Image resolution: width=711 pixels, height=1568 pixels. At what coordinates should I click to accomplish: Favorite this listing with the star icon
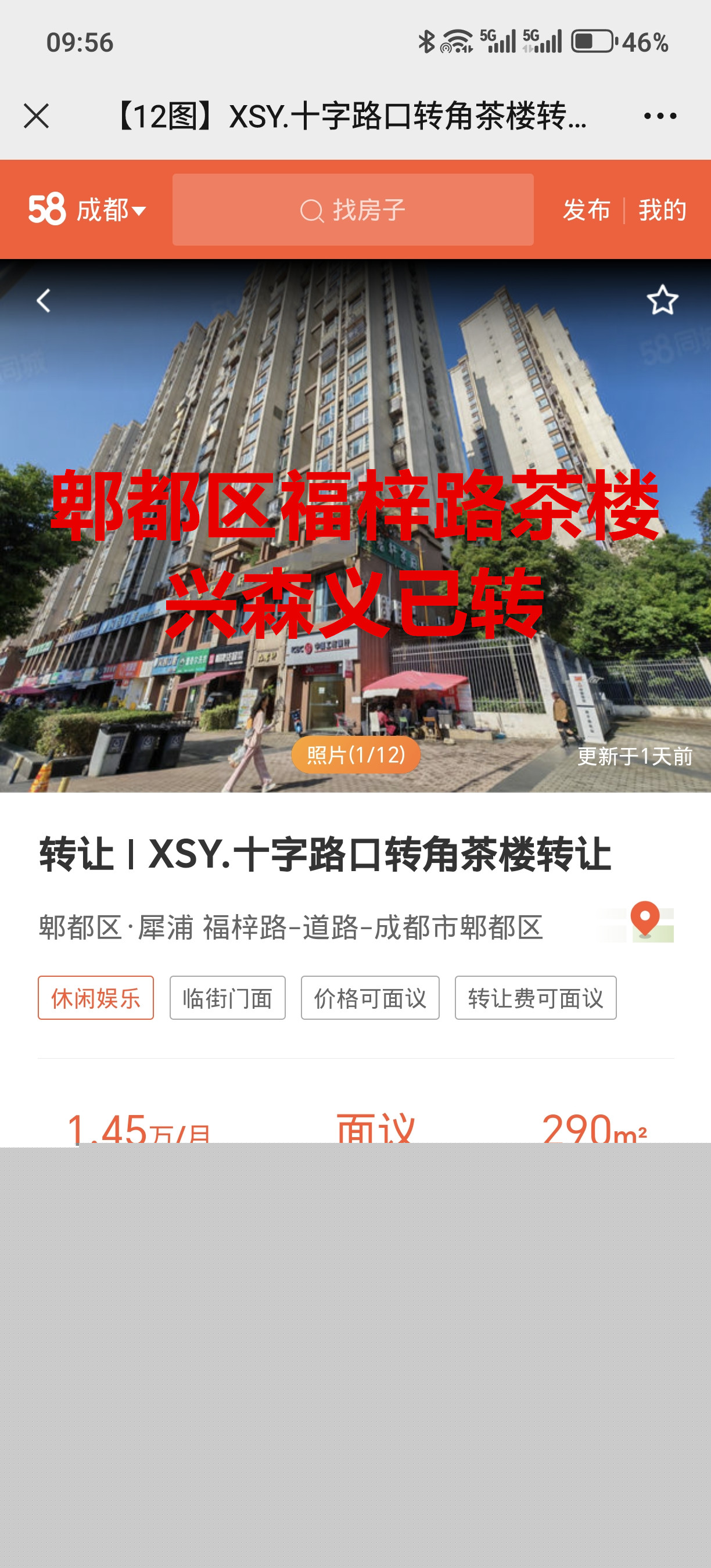[662, 300]
